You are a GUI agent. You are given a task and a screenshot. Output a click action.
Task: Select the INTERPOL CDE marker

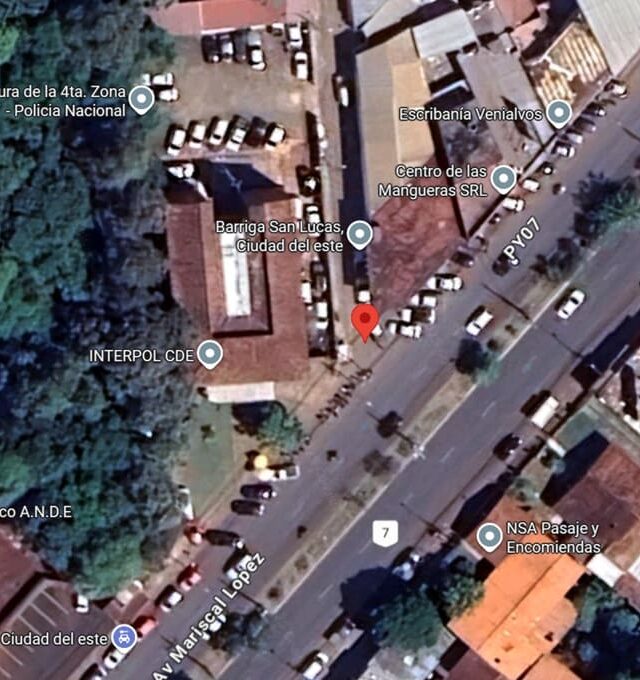point(209,353)
